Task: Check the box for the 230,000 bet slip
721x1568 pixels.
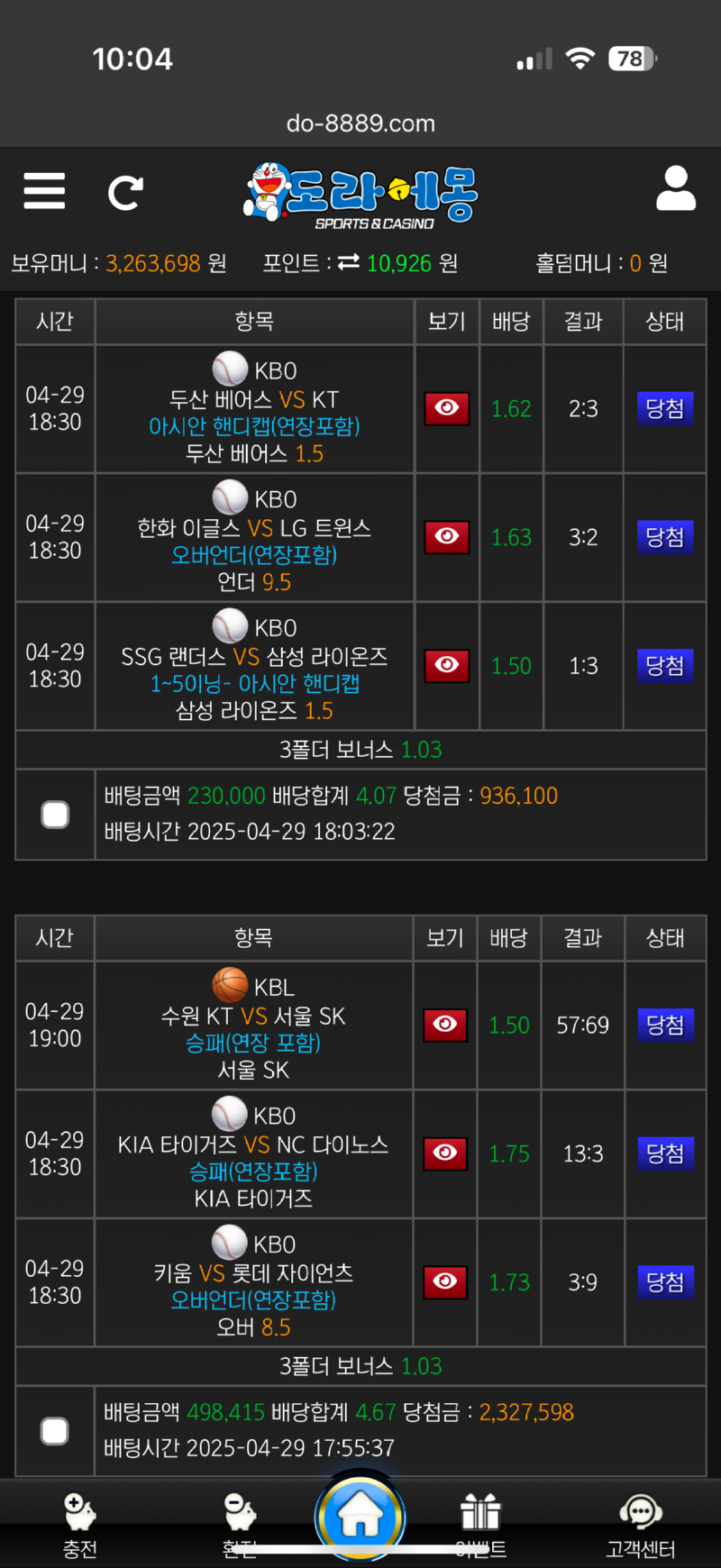Action: pos(55,815)
